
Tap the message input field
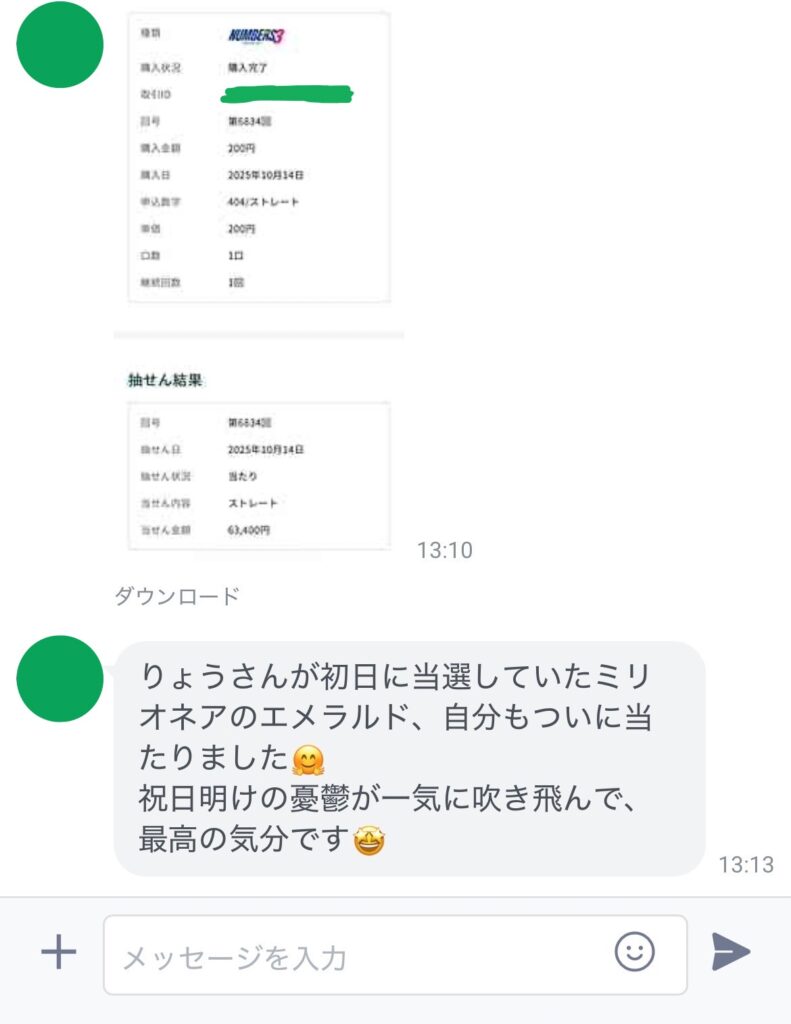tap(360, 956)
